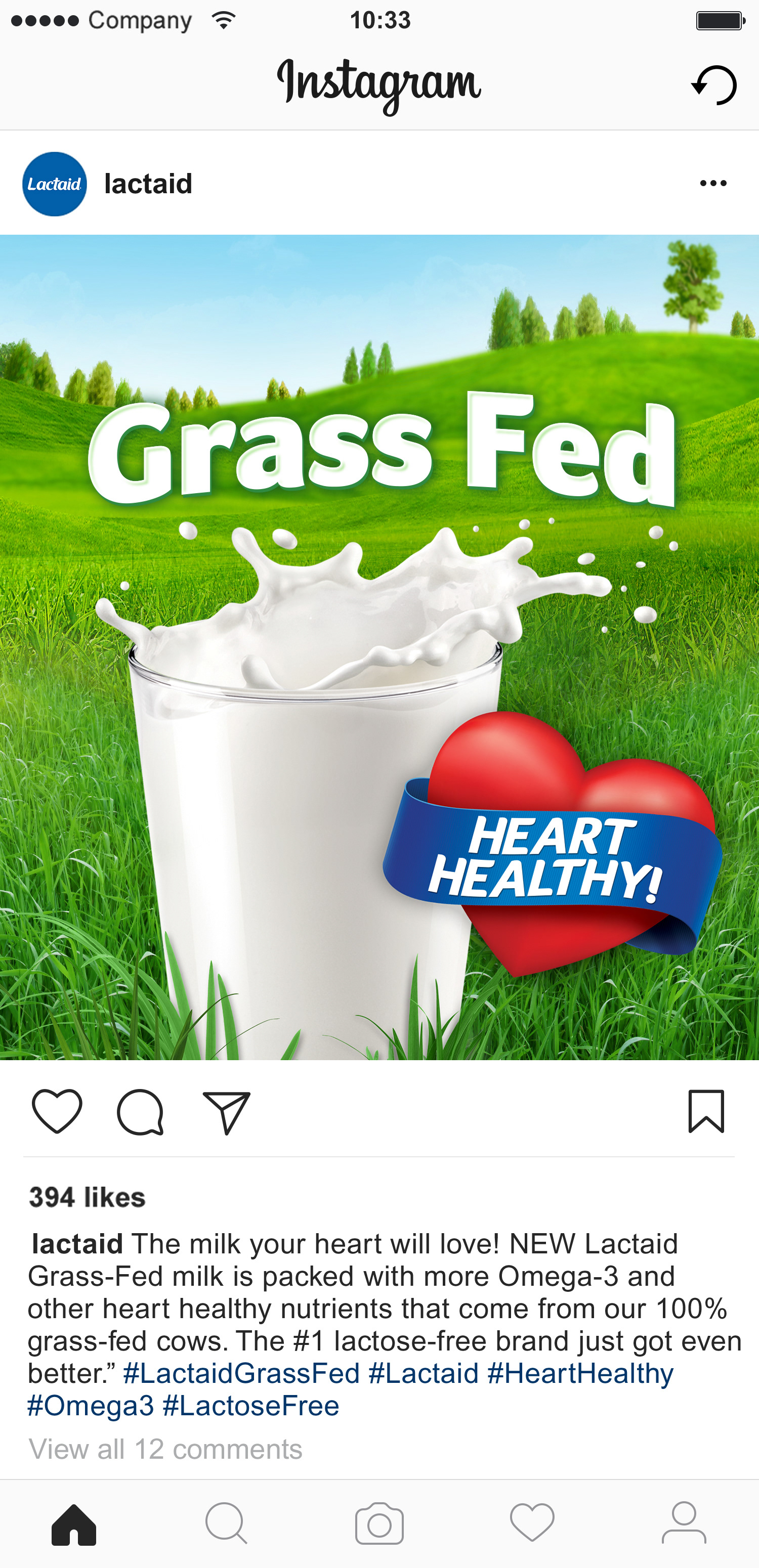
Task: Share the post via paper plane icon
Action: 226,1112
